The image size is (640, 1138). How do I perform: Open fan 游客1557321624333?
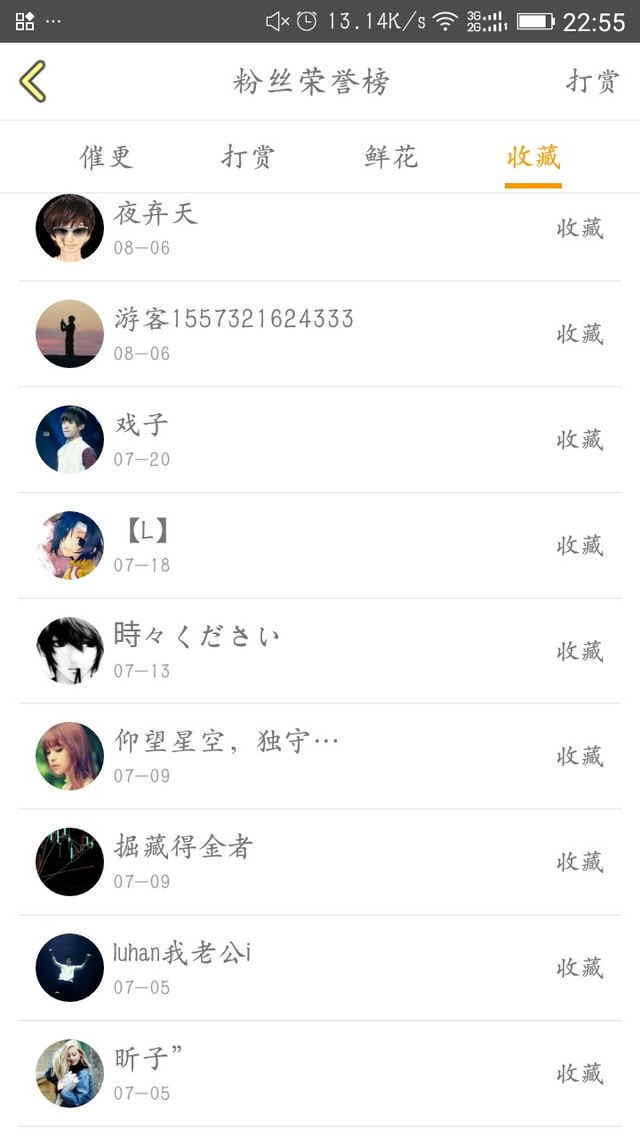click(x=320, y=334)
